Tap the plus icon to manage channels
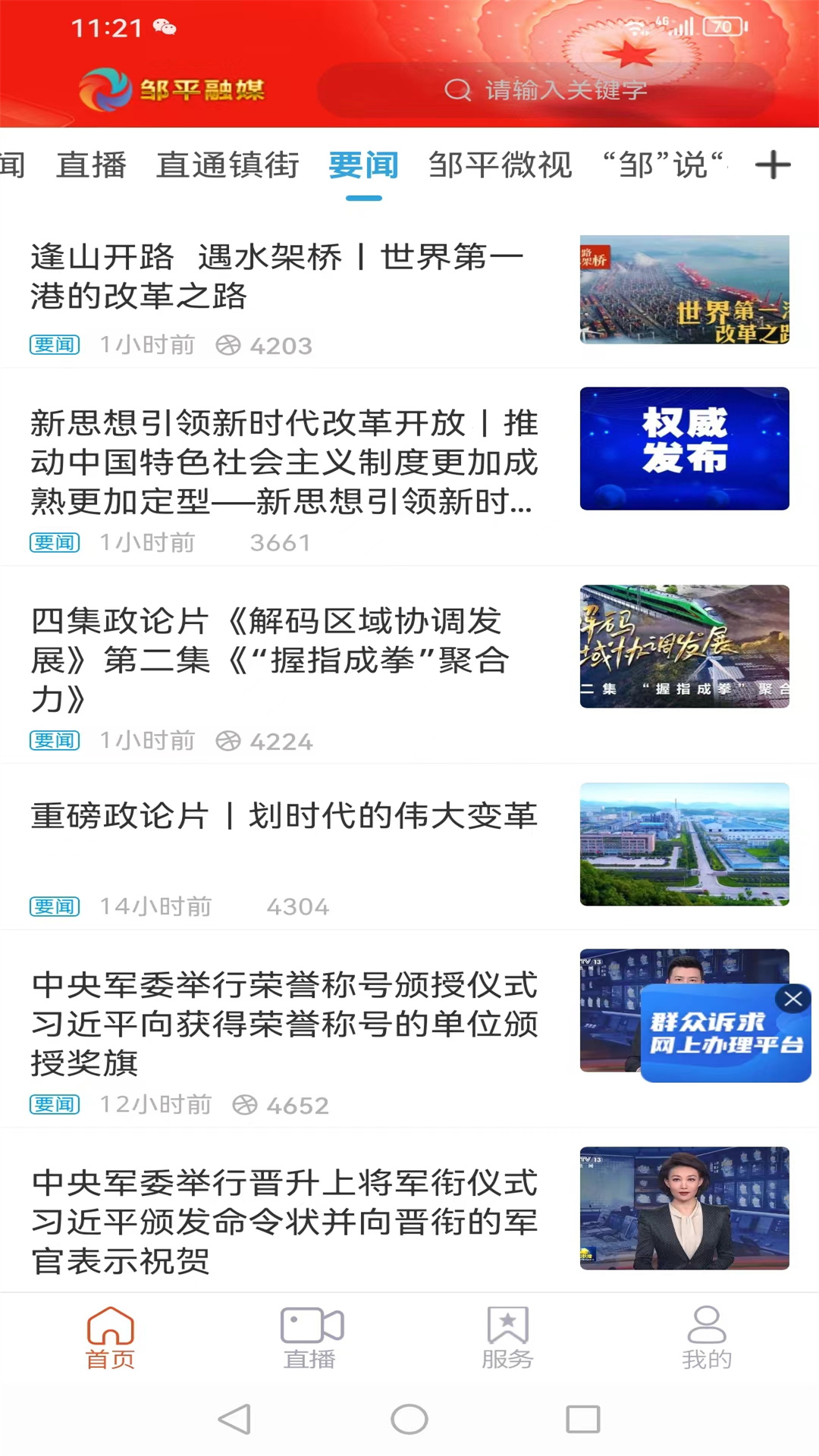The height and width of the screenshot is (1456, 819). tap(773, 165)
